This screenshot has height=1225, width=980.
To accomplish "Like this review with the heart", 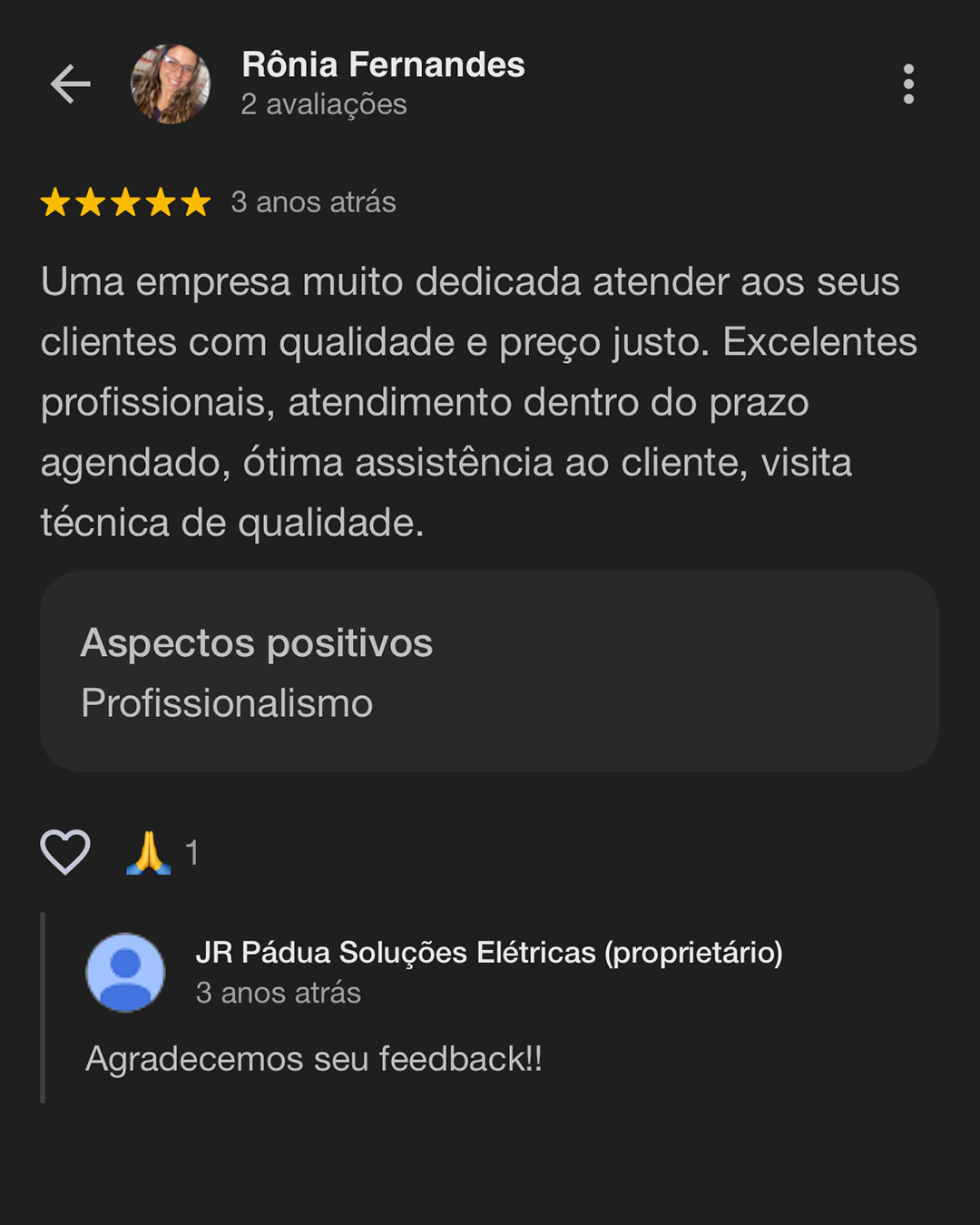I will pyautogui.click(x=65, y=852).
